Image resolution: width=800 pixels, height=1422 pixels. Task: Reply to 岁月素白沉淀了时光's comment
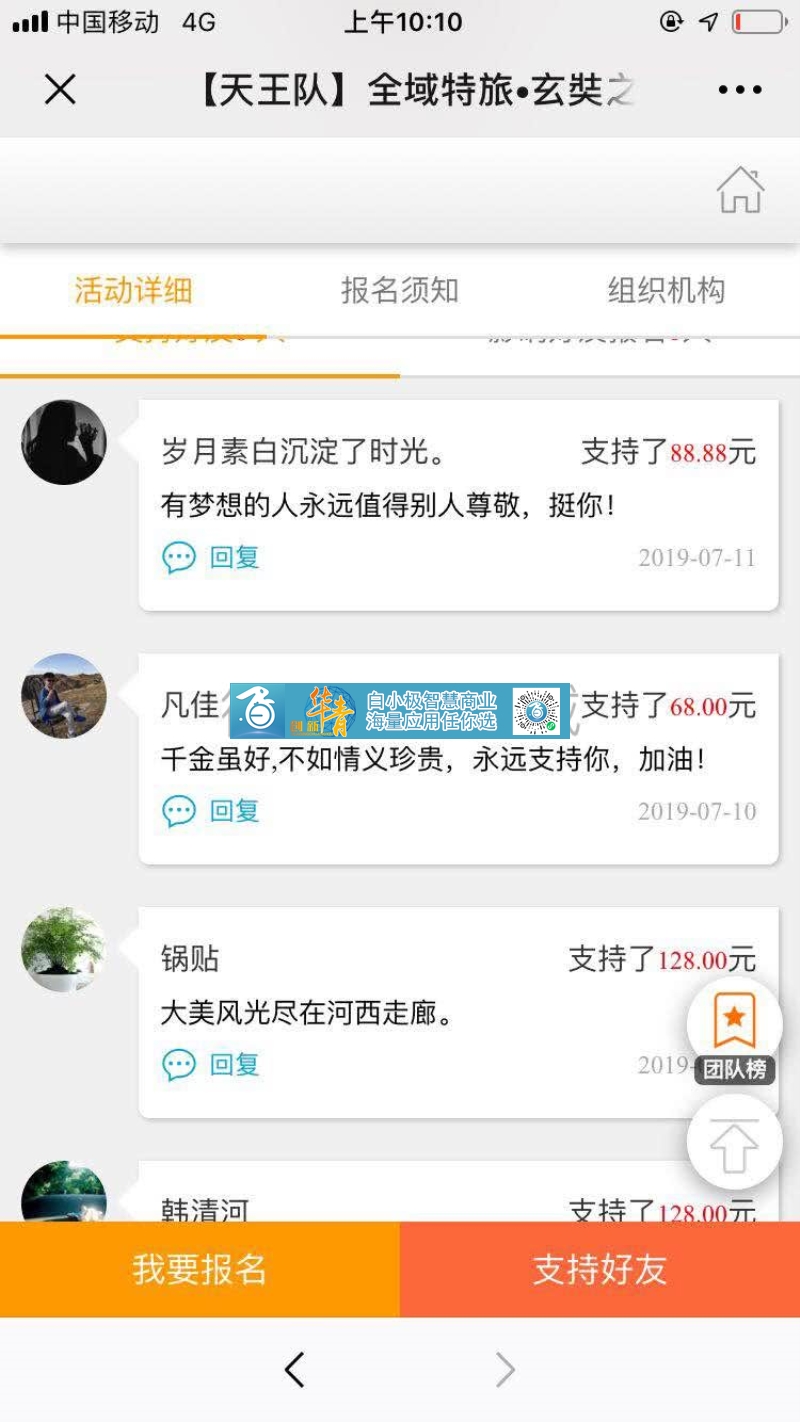coord(212,557)
